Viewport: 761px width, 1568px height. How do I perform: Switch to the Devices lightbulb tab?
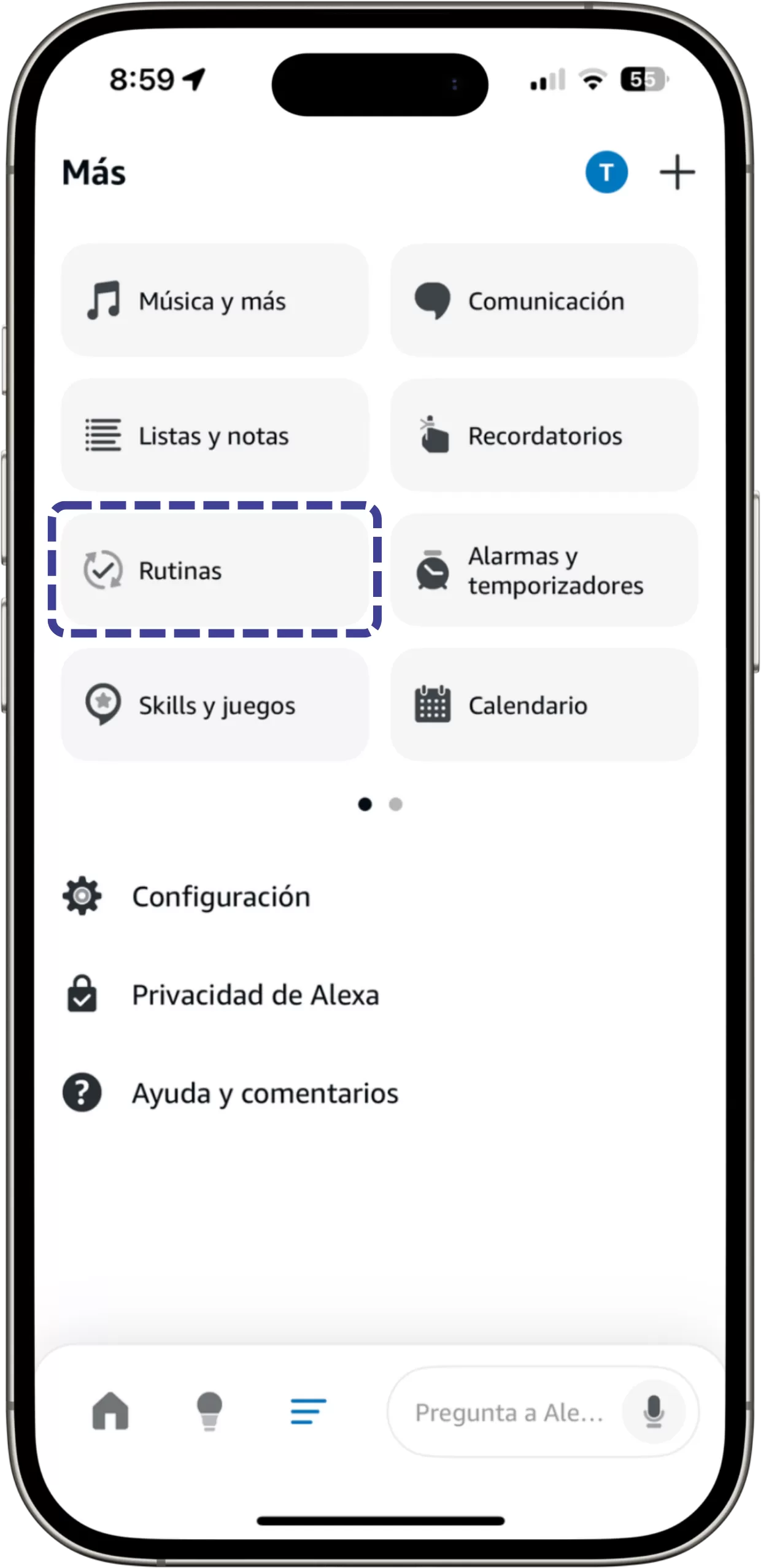pos(209,1411)
